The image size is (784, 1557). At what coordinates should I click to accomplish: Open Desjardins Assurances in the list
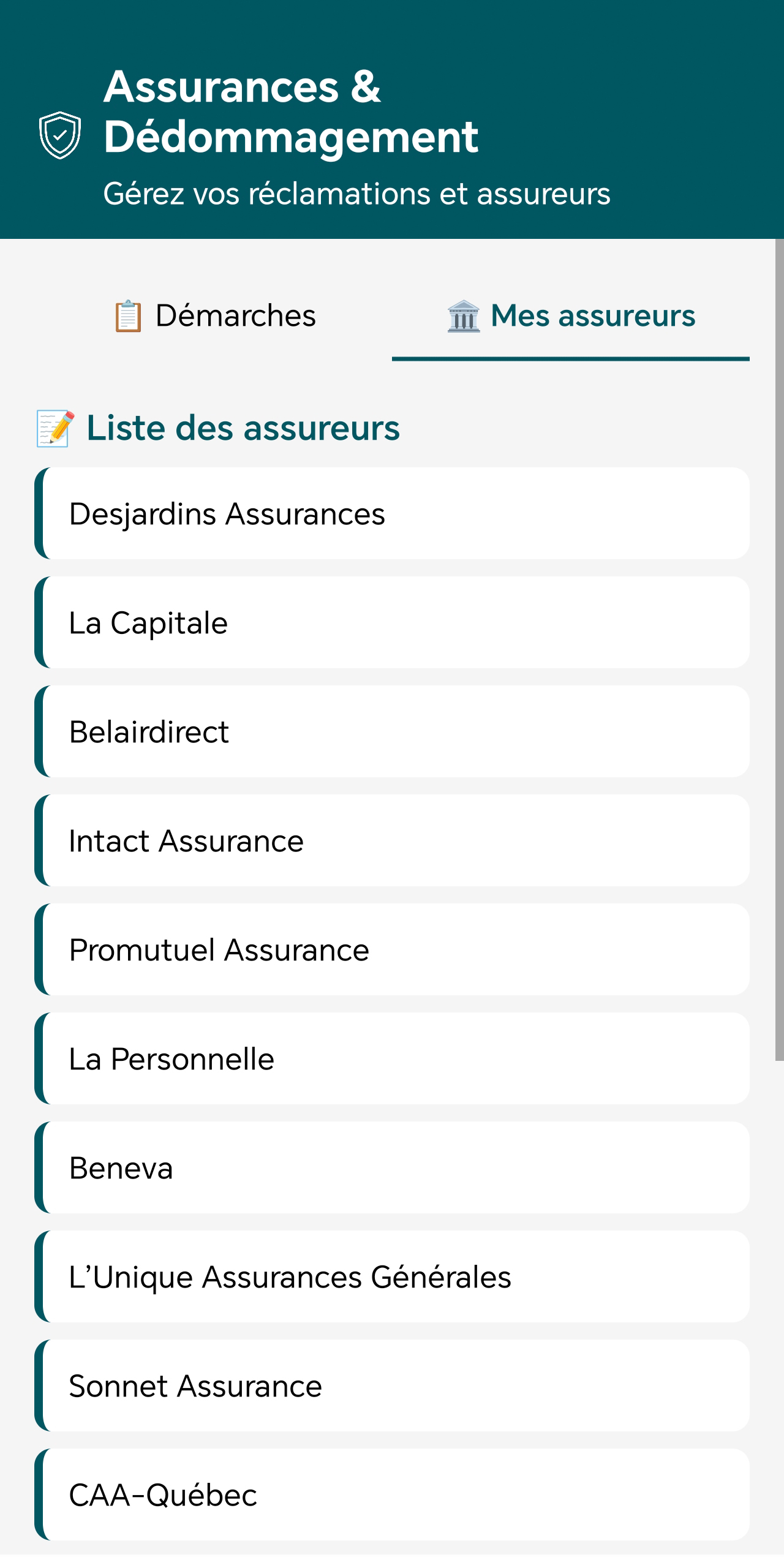392,513
